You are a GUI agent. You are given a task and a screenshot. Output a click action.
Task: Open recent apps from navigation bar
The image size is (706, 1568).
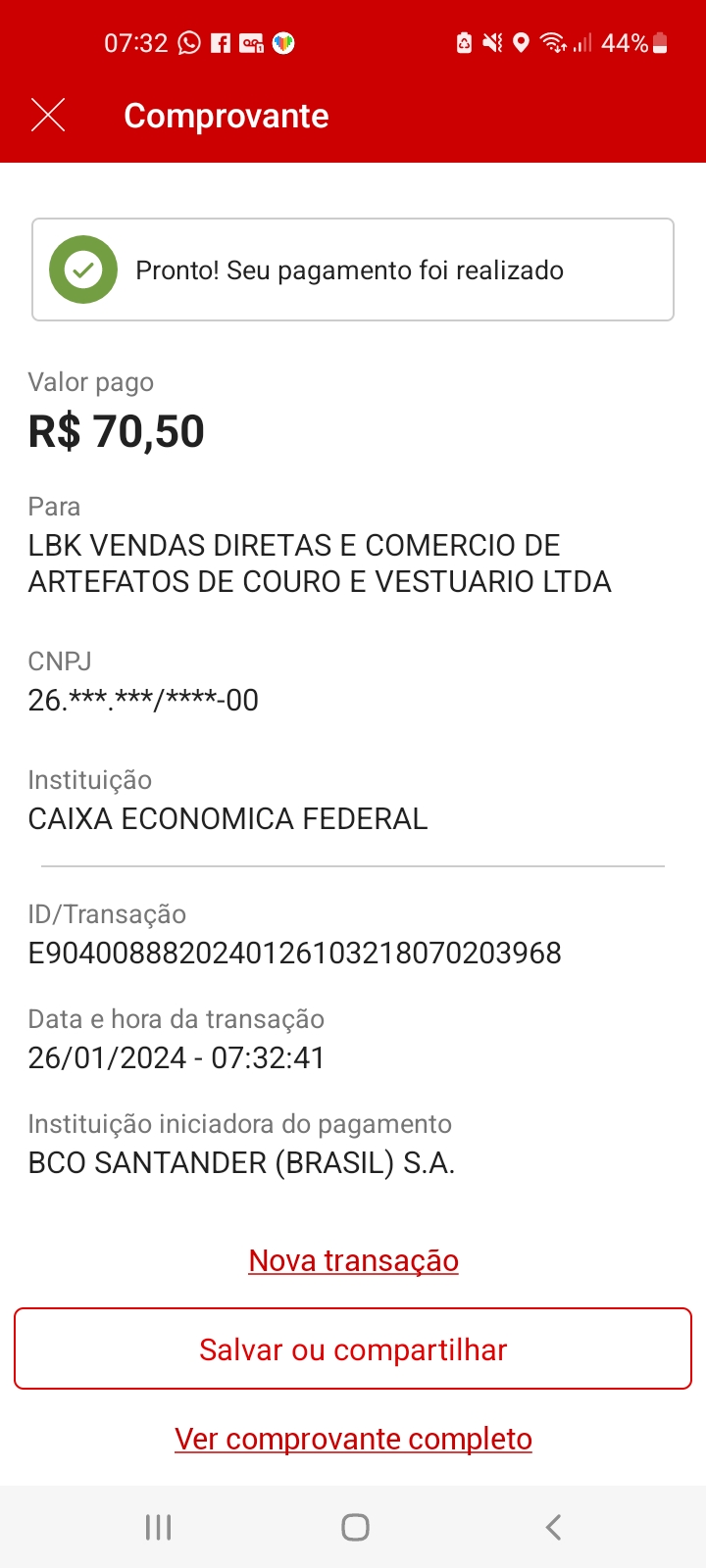click(x=158, y=1527)
